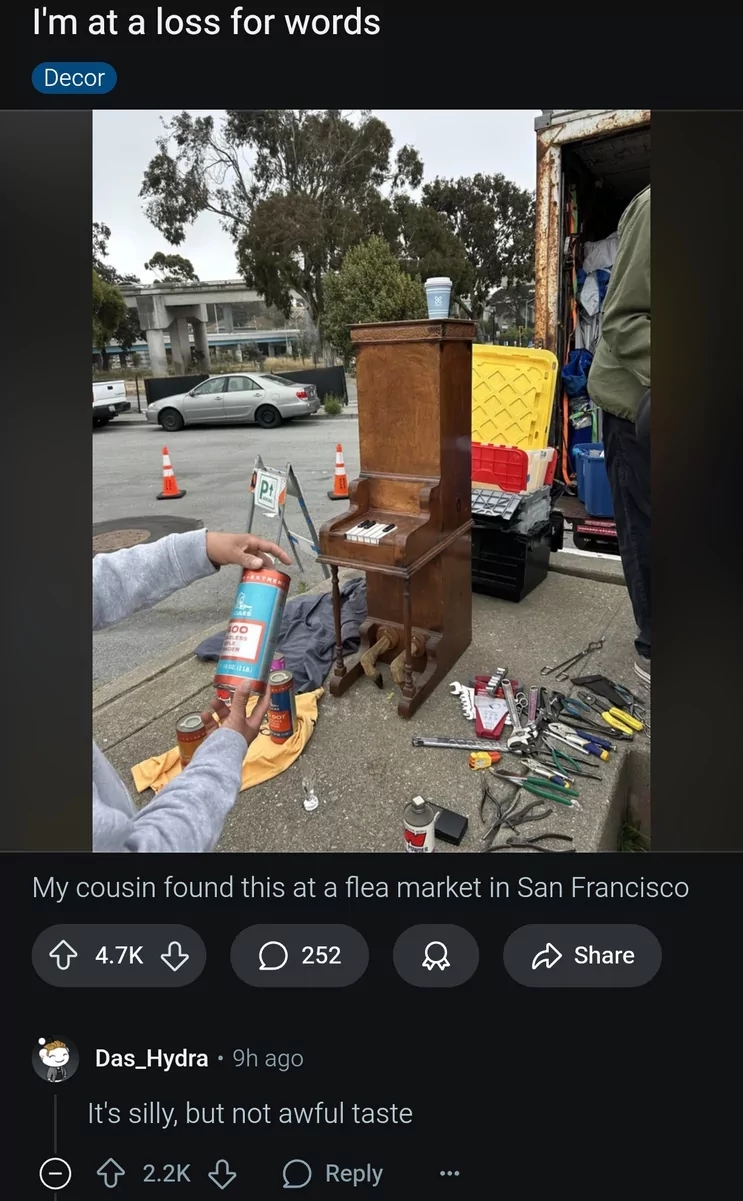Open the 252 comments
Screen dimensions: 743x1201
tap(299, 955)
